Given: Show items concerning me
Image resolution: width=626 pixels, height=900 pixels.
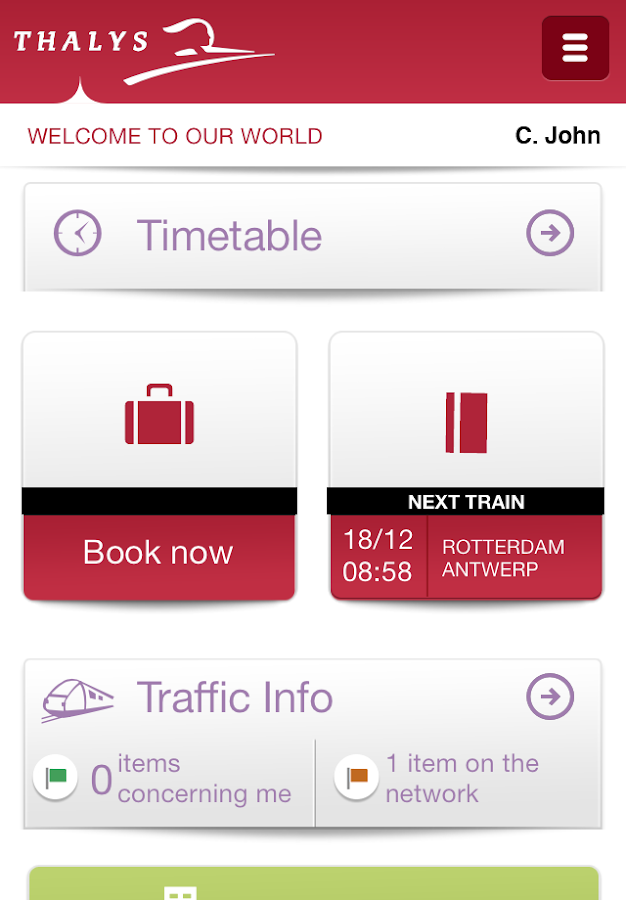Looking at the screenshot, I should coord(168,780).
